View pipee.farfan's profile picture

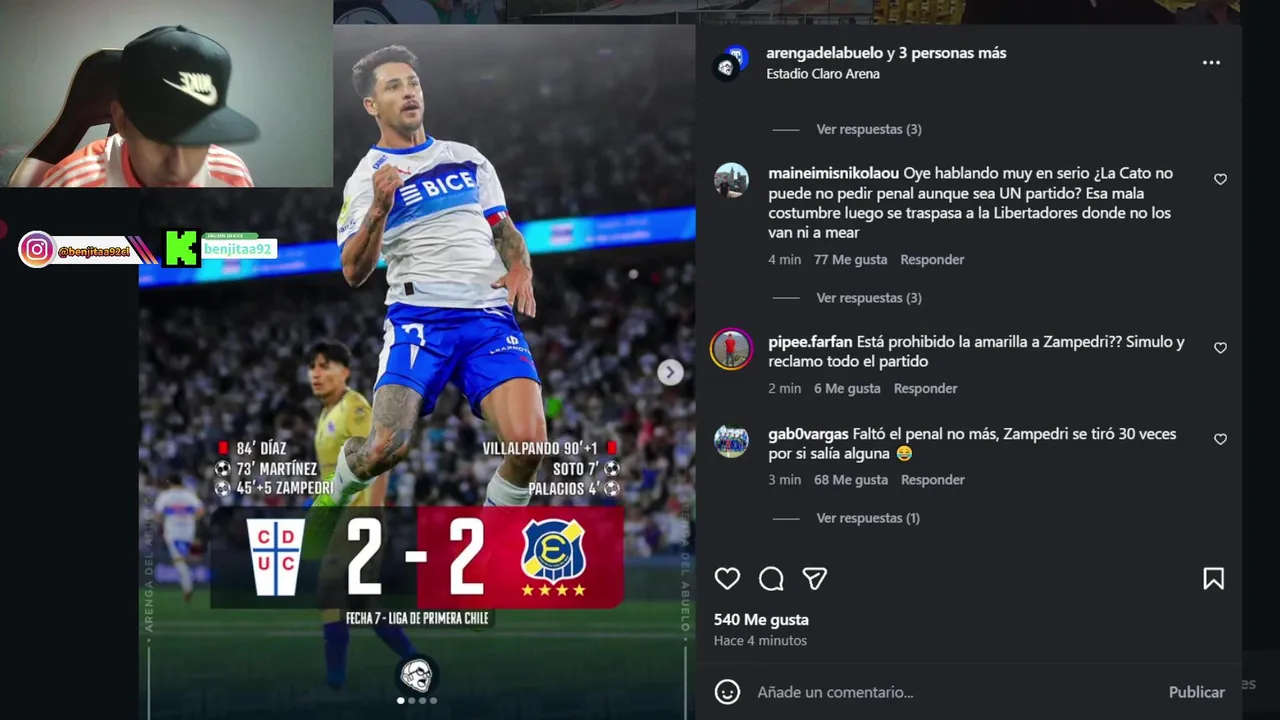[x=731, y=349]
